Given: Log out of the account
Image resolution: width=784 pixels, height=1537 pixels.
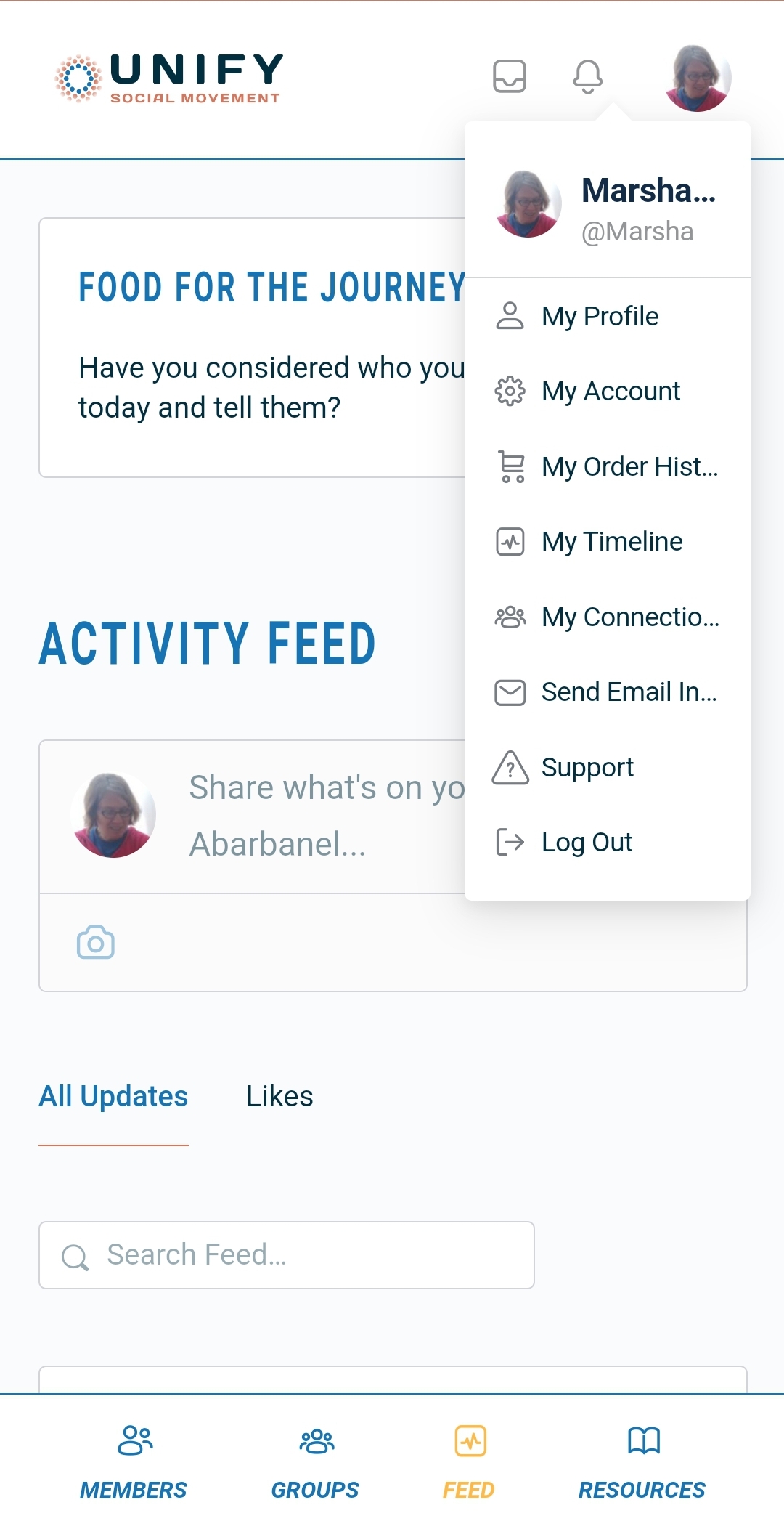Looking at the screenshot, I should 607,842.
